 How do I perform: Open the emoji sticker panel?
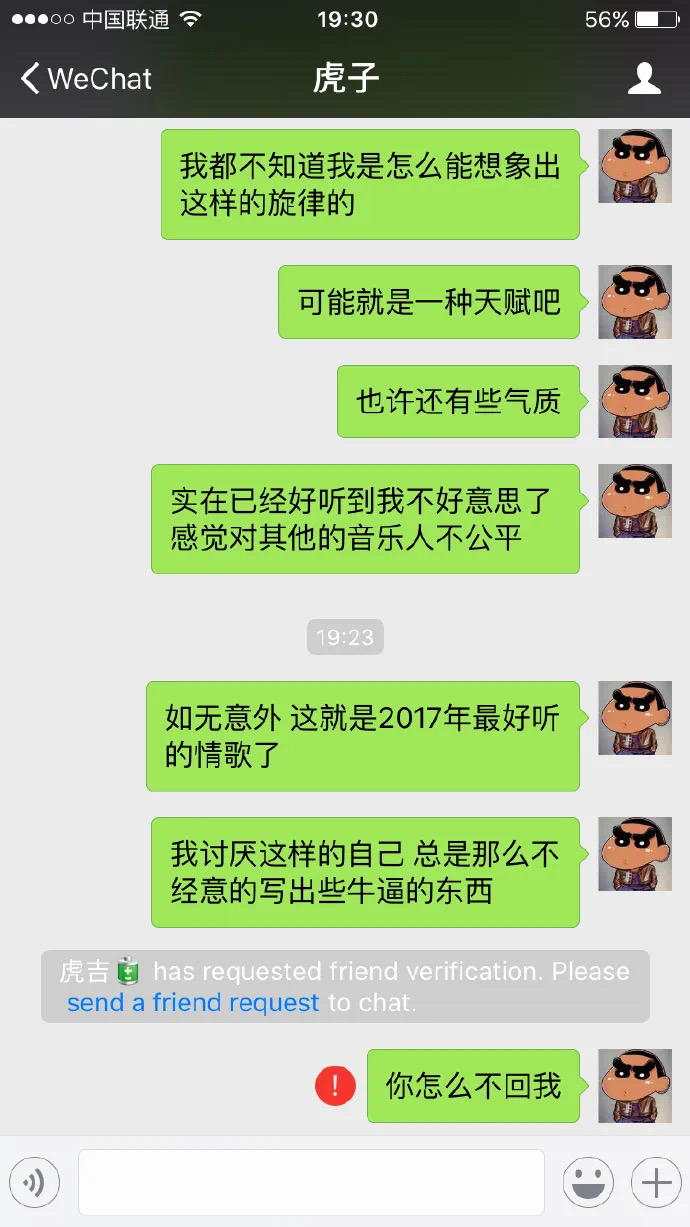pos(588,1184)
